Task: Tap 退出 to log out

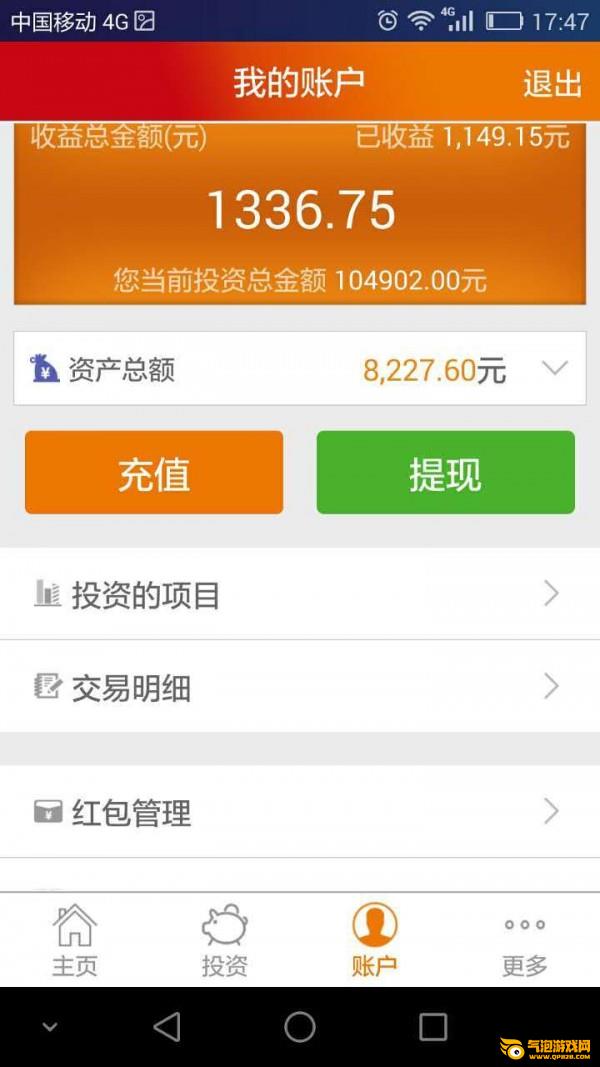Action: pos(551,83)
